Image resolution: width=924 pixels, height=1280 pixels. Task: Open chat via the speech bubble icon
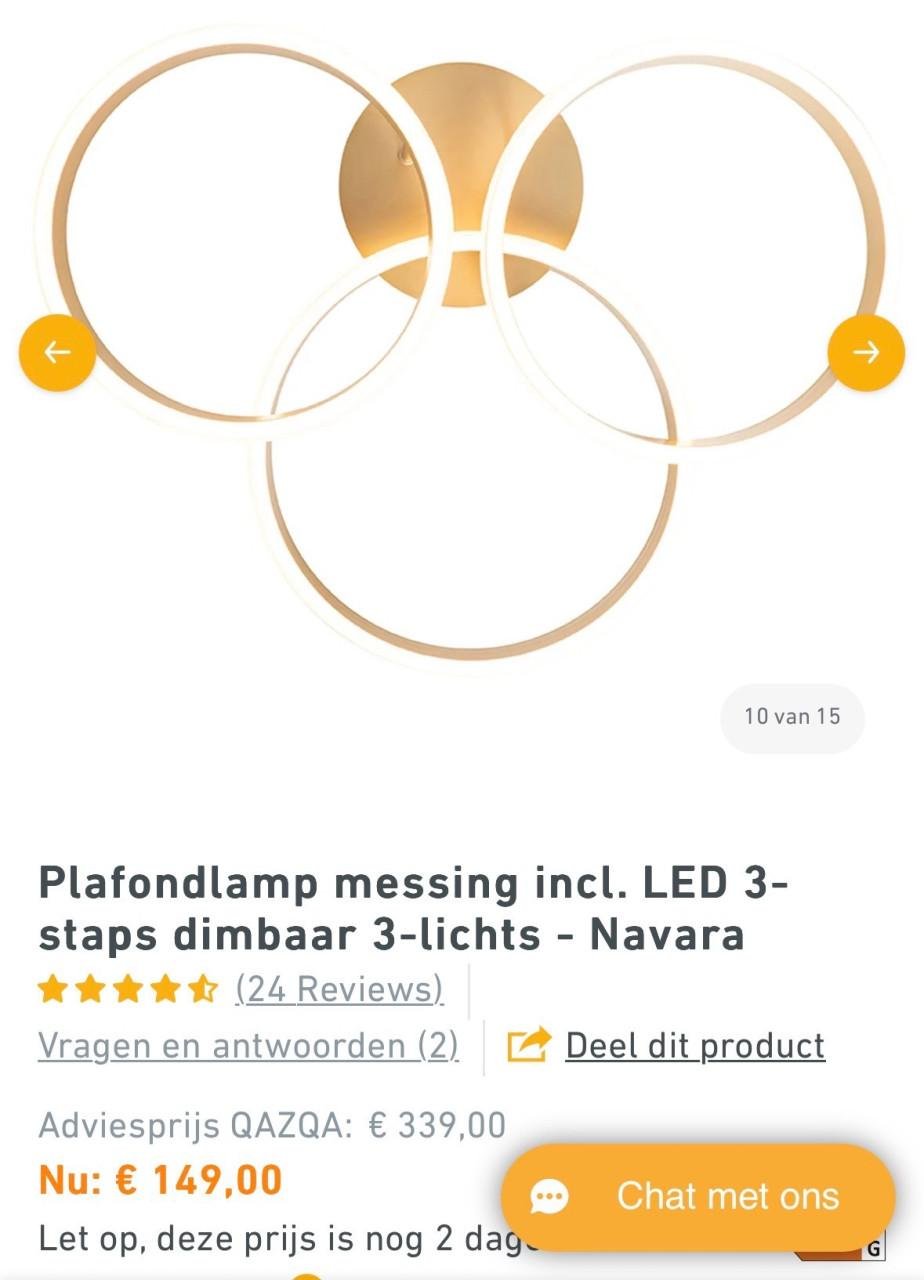pos(550,1196)
